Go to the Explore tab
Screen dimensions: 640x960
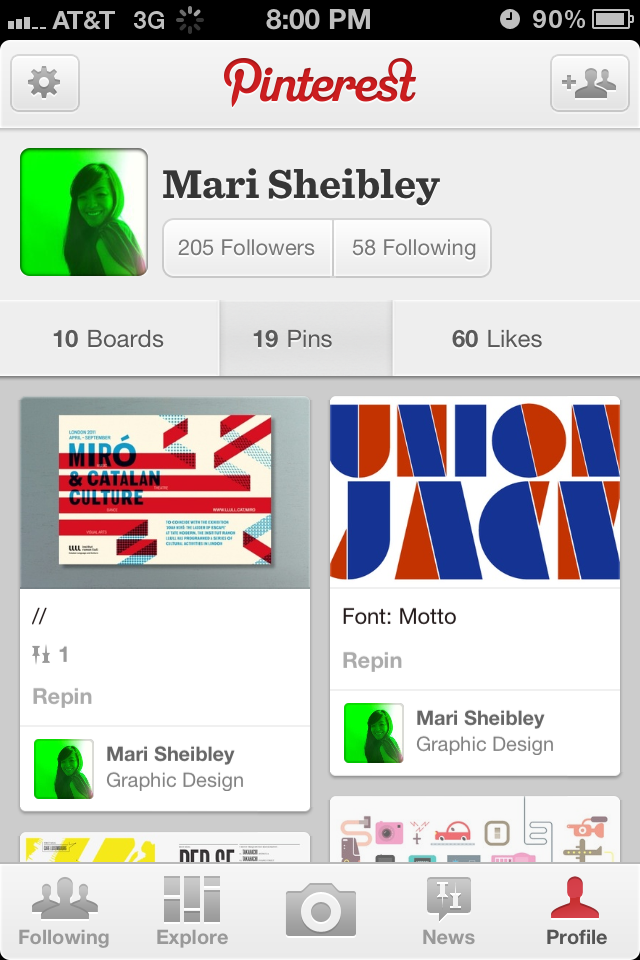(x=192, y=910)
